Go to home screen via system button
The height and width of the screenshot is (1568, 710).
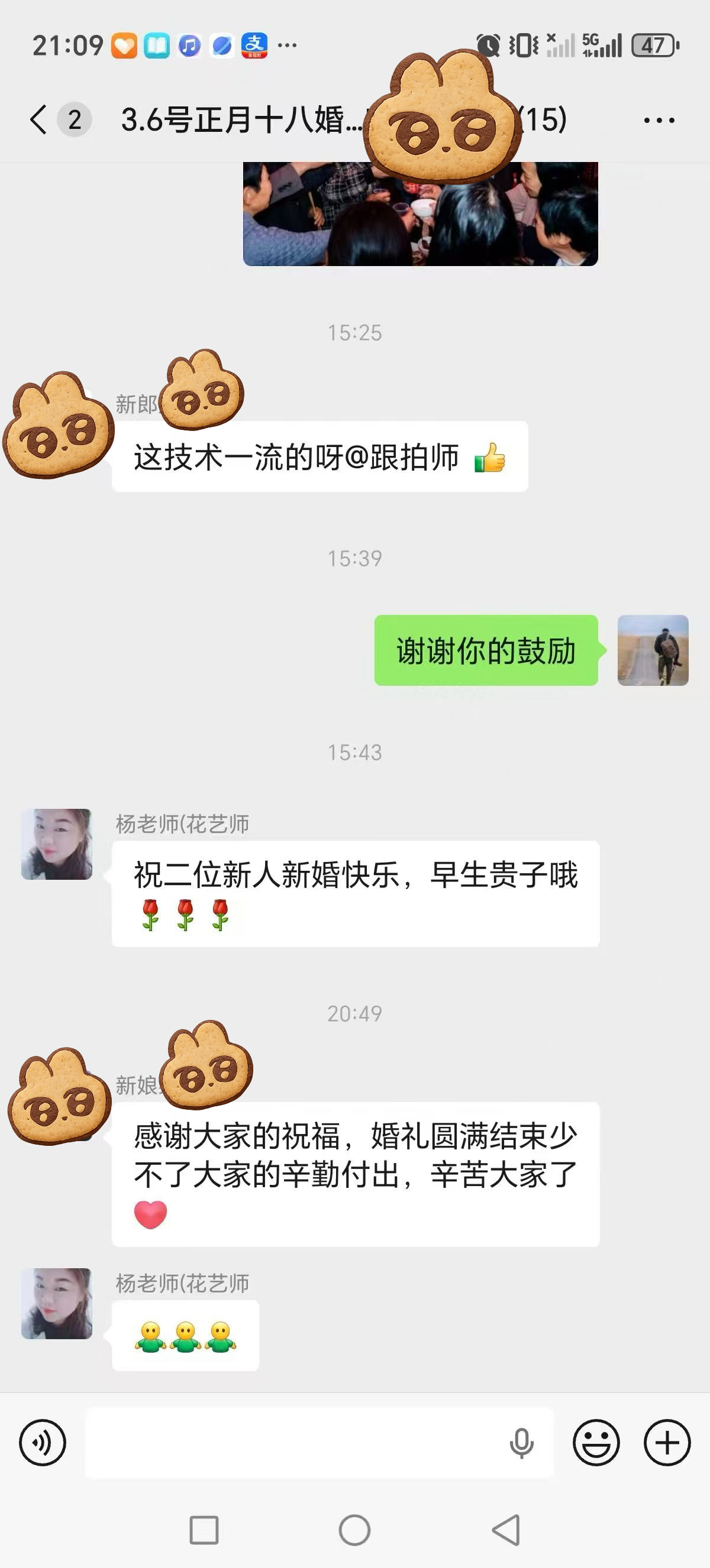354,1530
